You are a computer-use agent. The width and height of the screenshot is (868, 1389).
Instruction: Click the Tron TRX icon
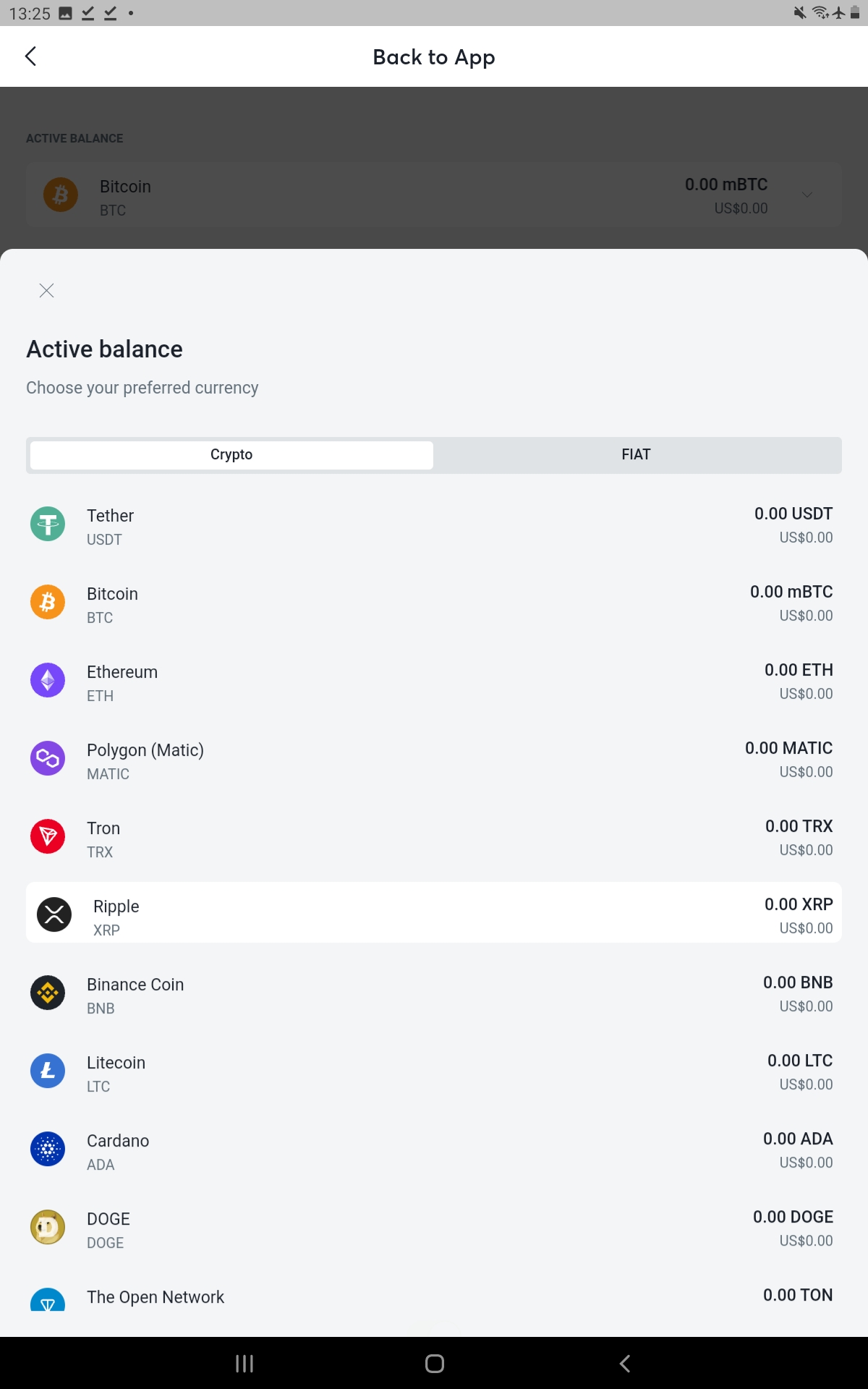tap(47, 836)
